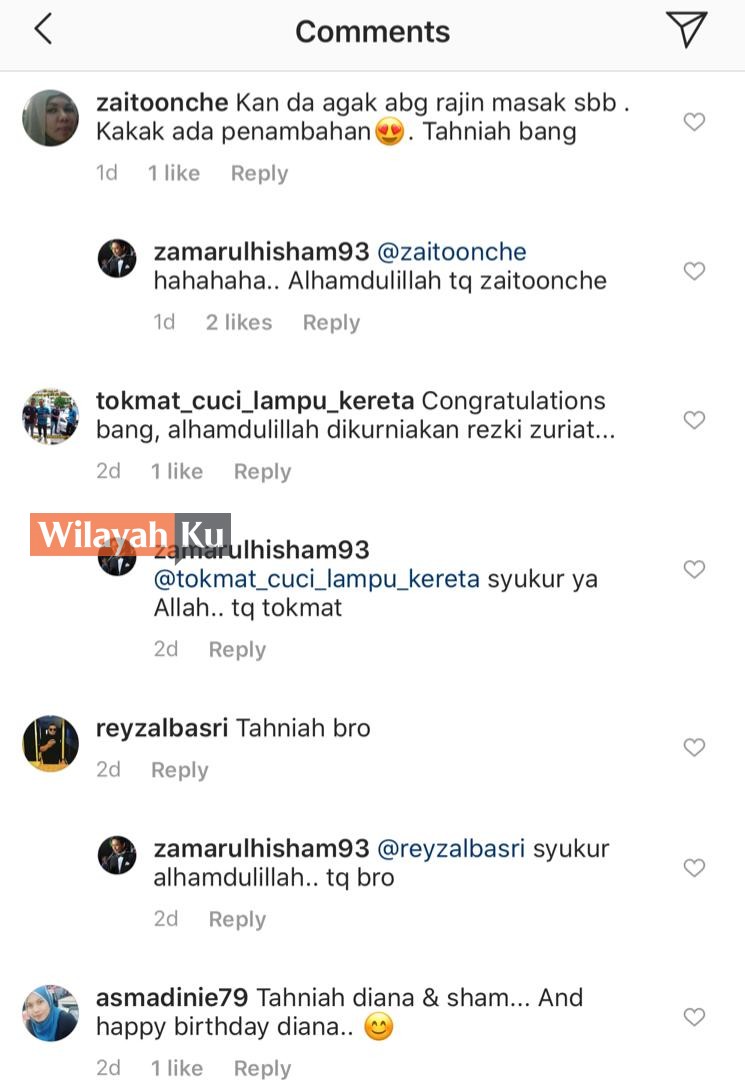Go back from the Comments screen
This screenshot has width=745, height=1080.
tap(43, 30)
